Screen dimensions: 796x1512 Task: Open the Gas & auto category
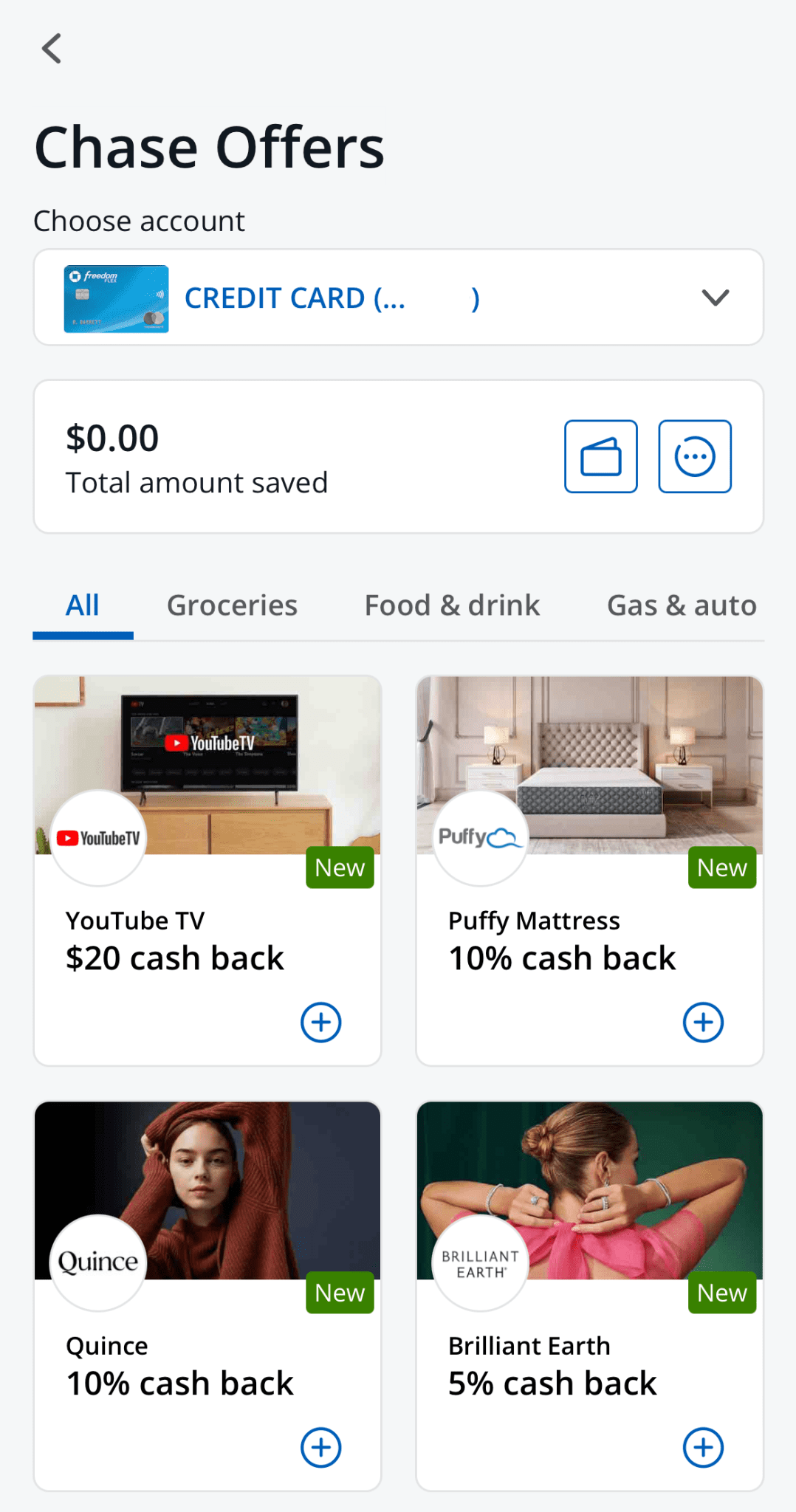click(x=681, y=605)
